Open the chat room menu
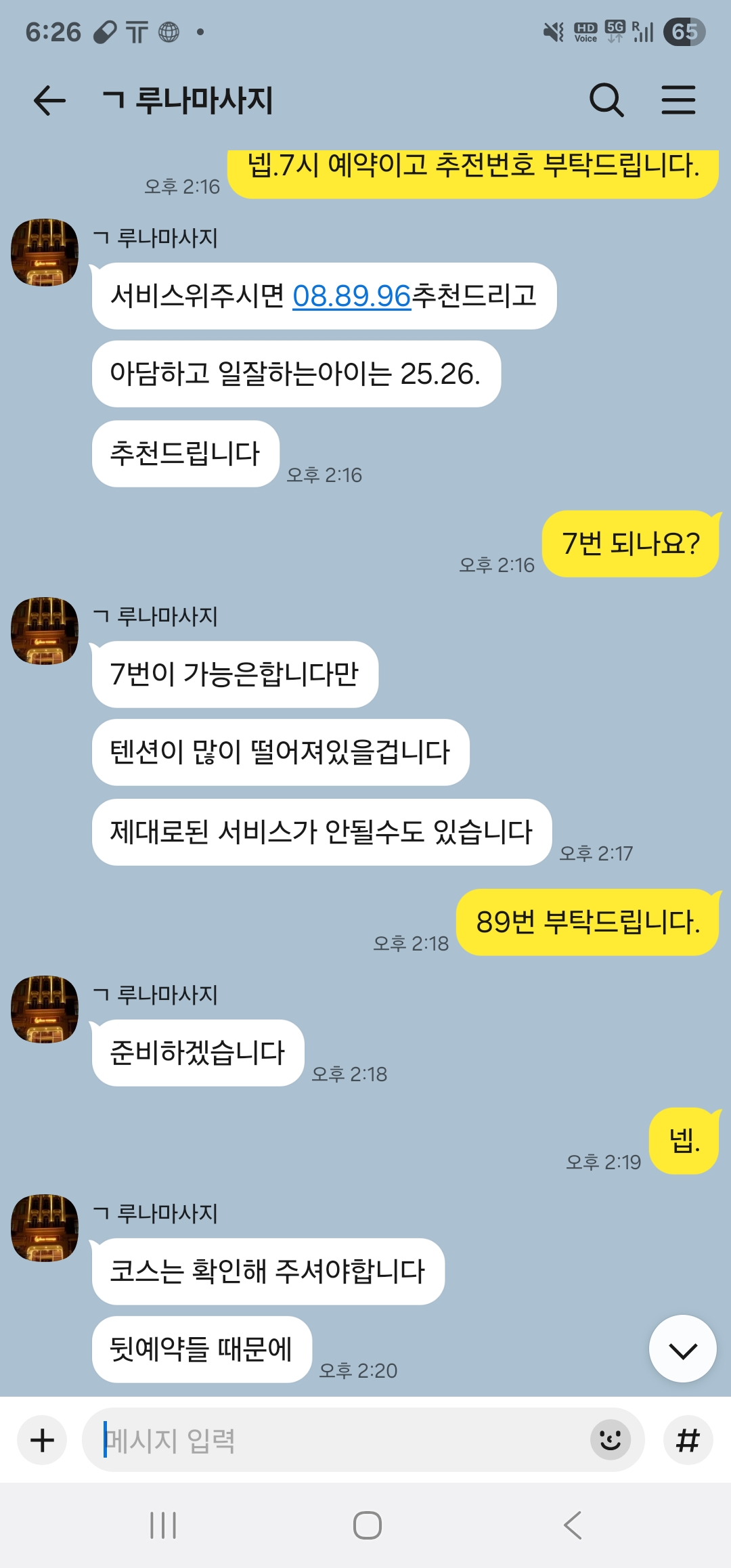The image size is (731, 1568). 678,101
